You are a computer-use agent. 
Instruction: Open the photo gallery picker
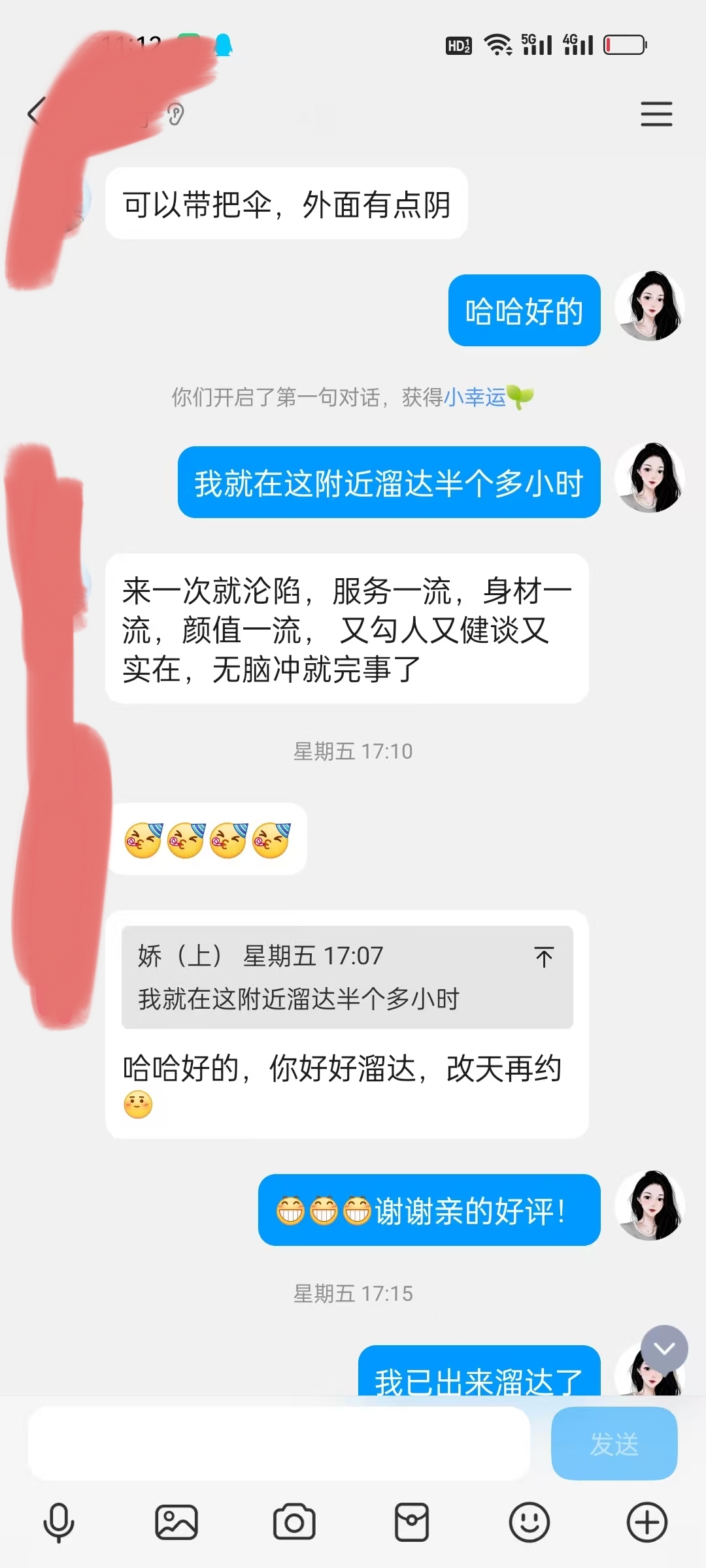coord(176,1522)
